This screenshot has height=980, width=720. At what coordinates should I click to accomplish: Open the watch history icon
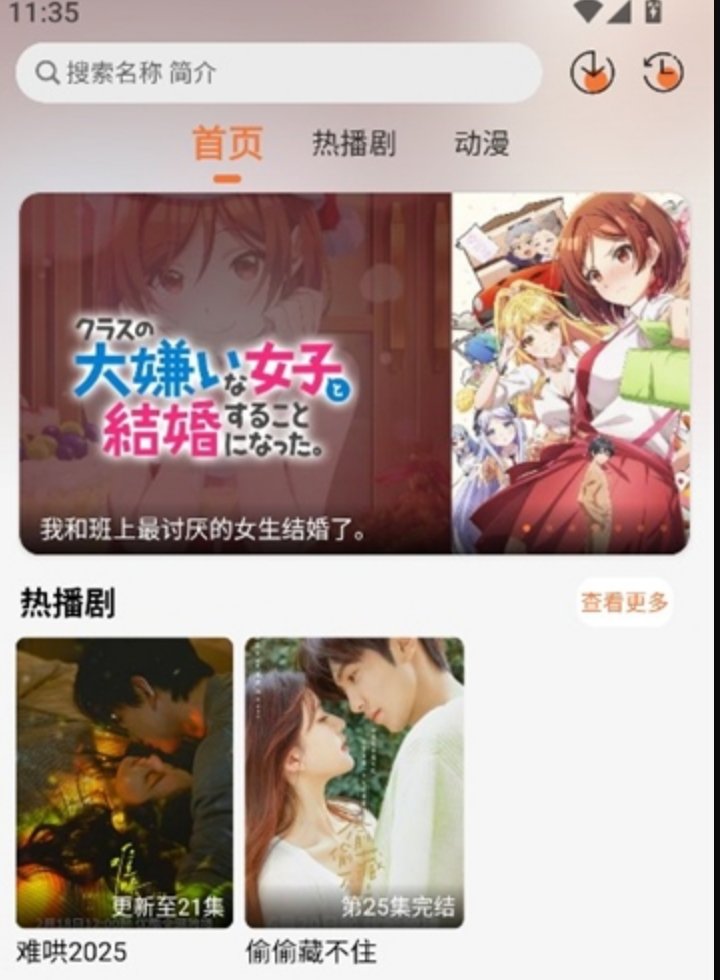pos(663,73)
